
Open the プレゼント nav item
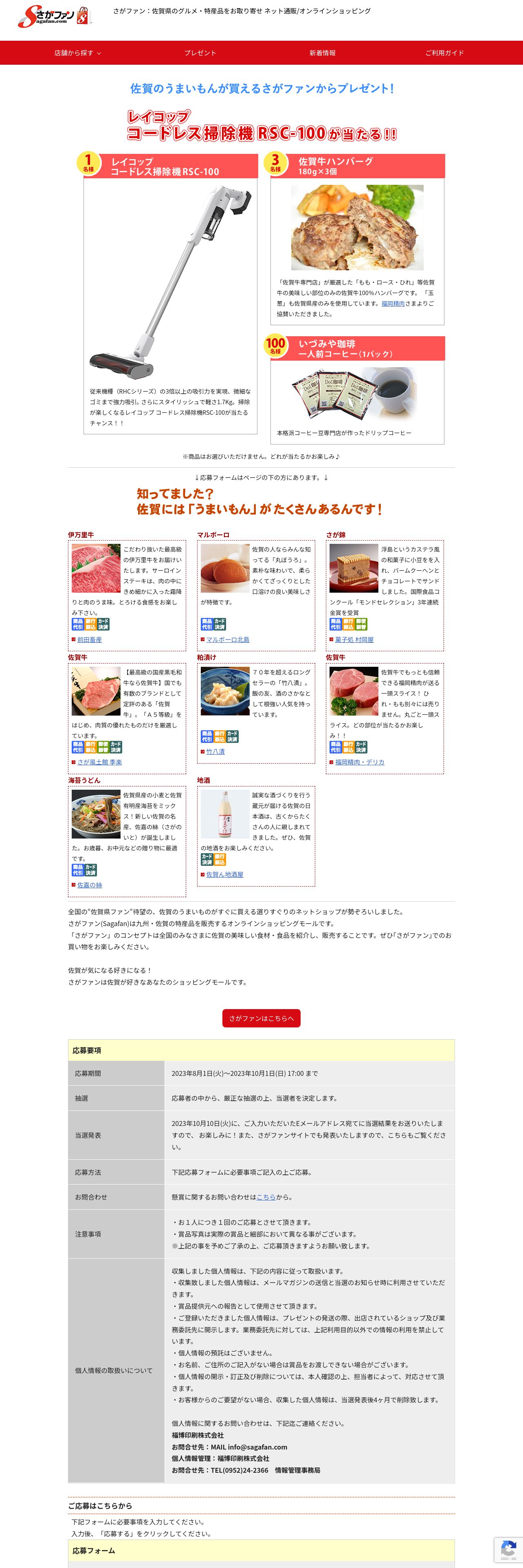pos(200,53)
